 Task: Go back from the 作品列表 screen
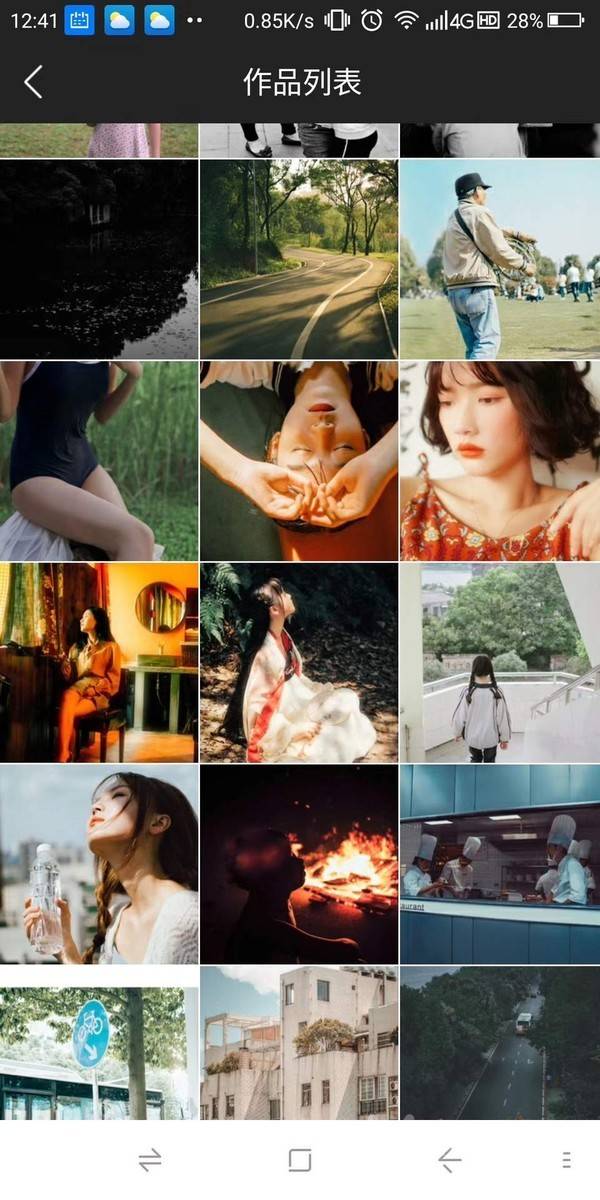click(33, 82)
